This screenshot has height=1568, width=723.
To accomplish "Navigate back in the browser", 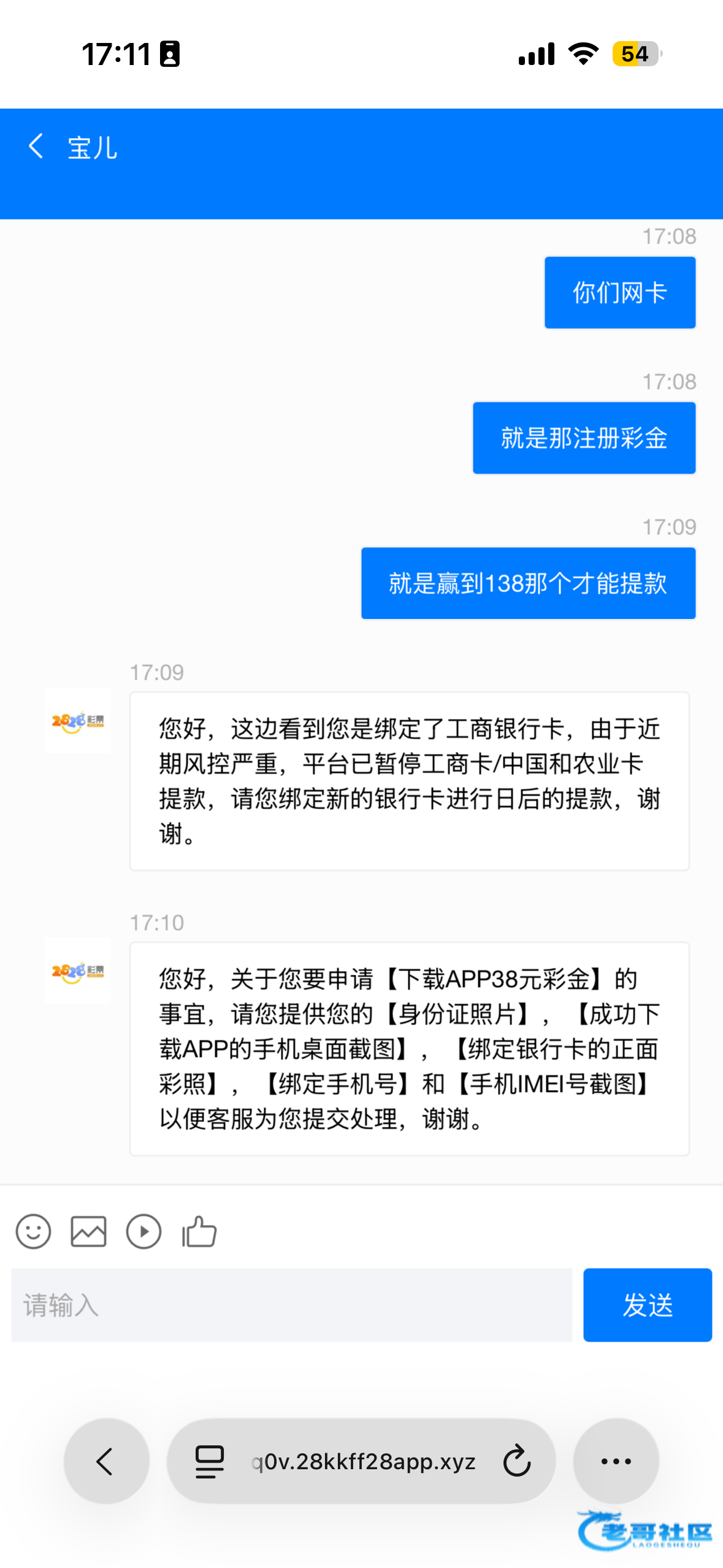I will click(x=106, y=1461).
